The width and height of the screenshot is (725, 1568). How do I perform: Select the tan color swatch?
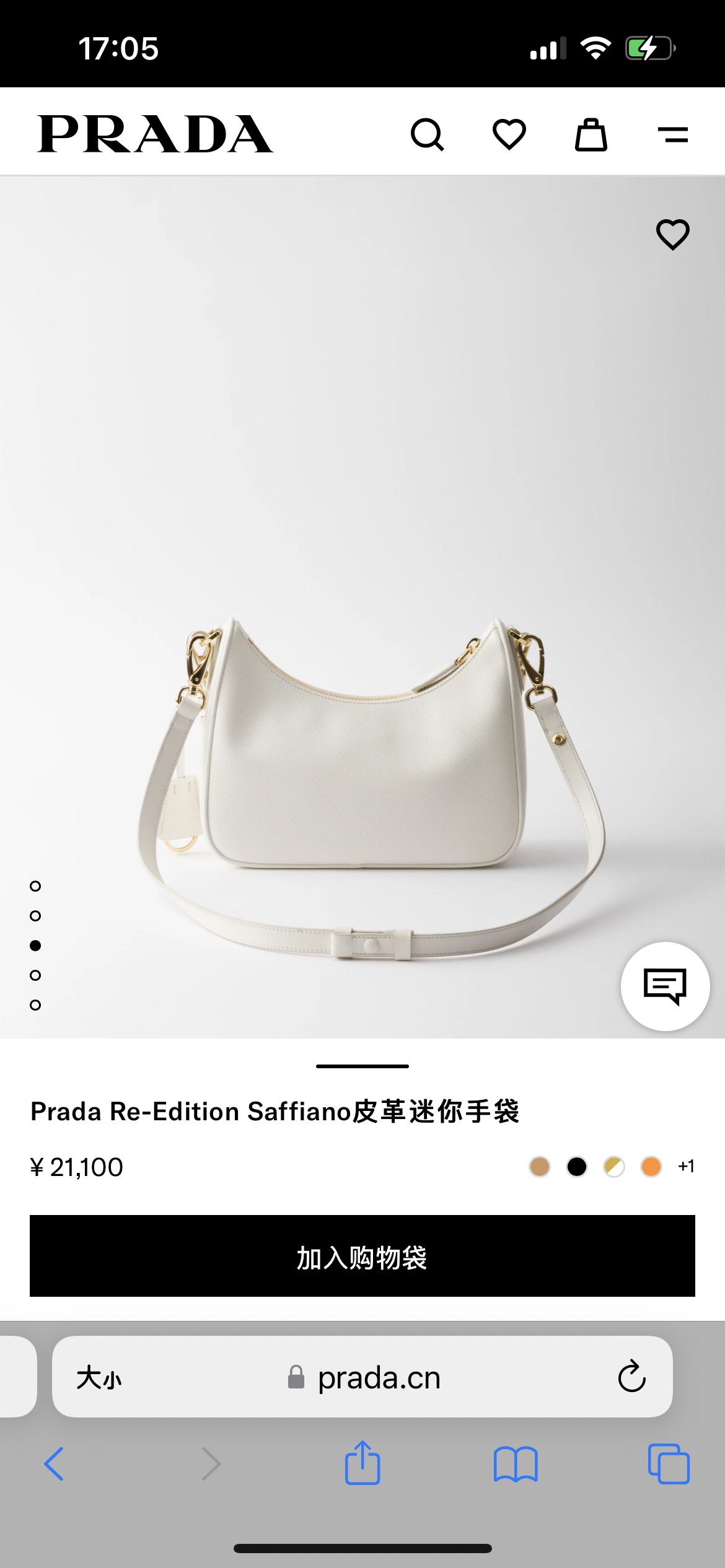coord(540,1167)
